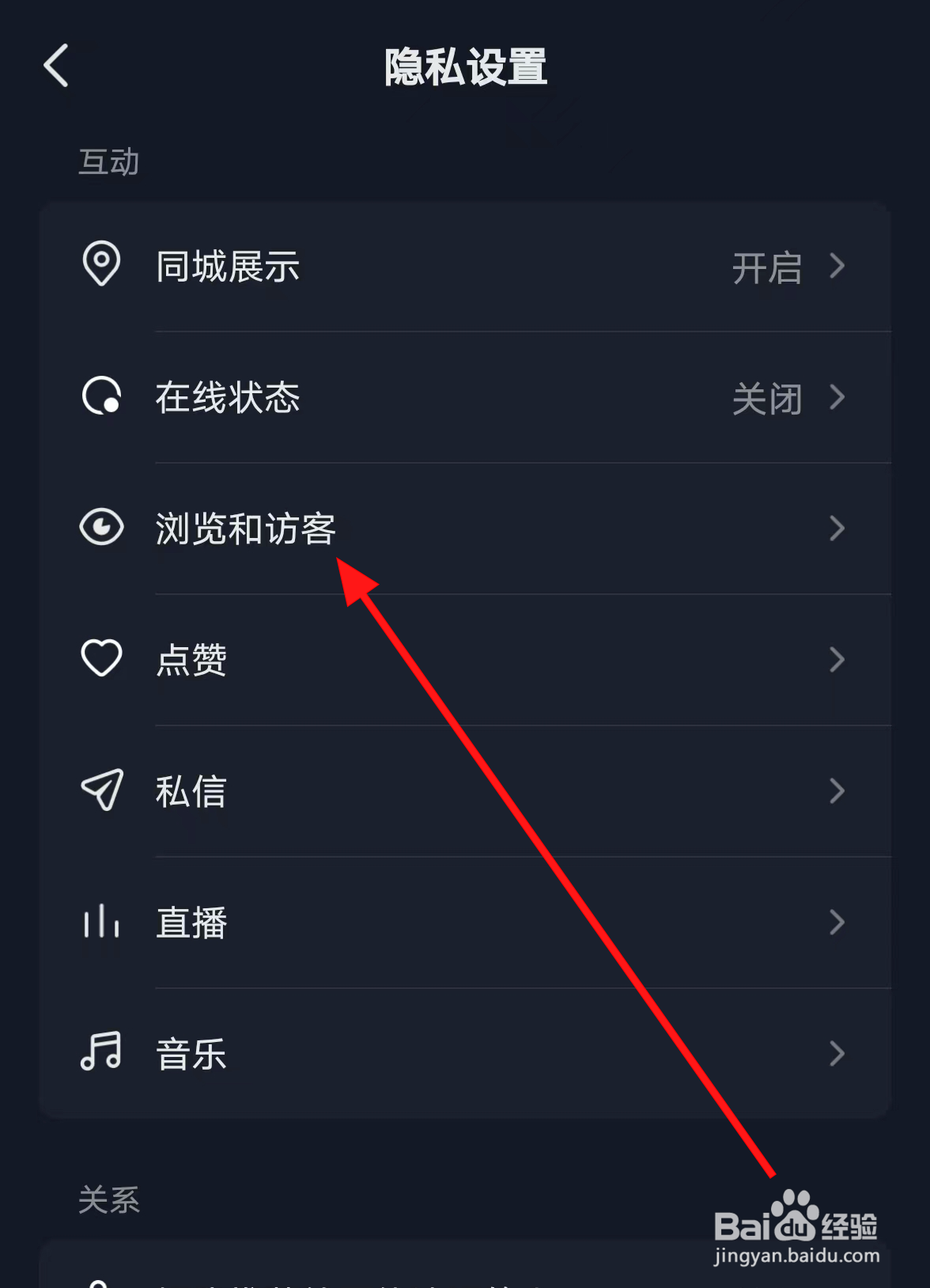Select the 关系 section header
The height and width of the screenshot is (1288, 930).
pos(110,1198)
